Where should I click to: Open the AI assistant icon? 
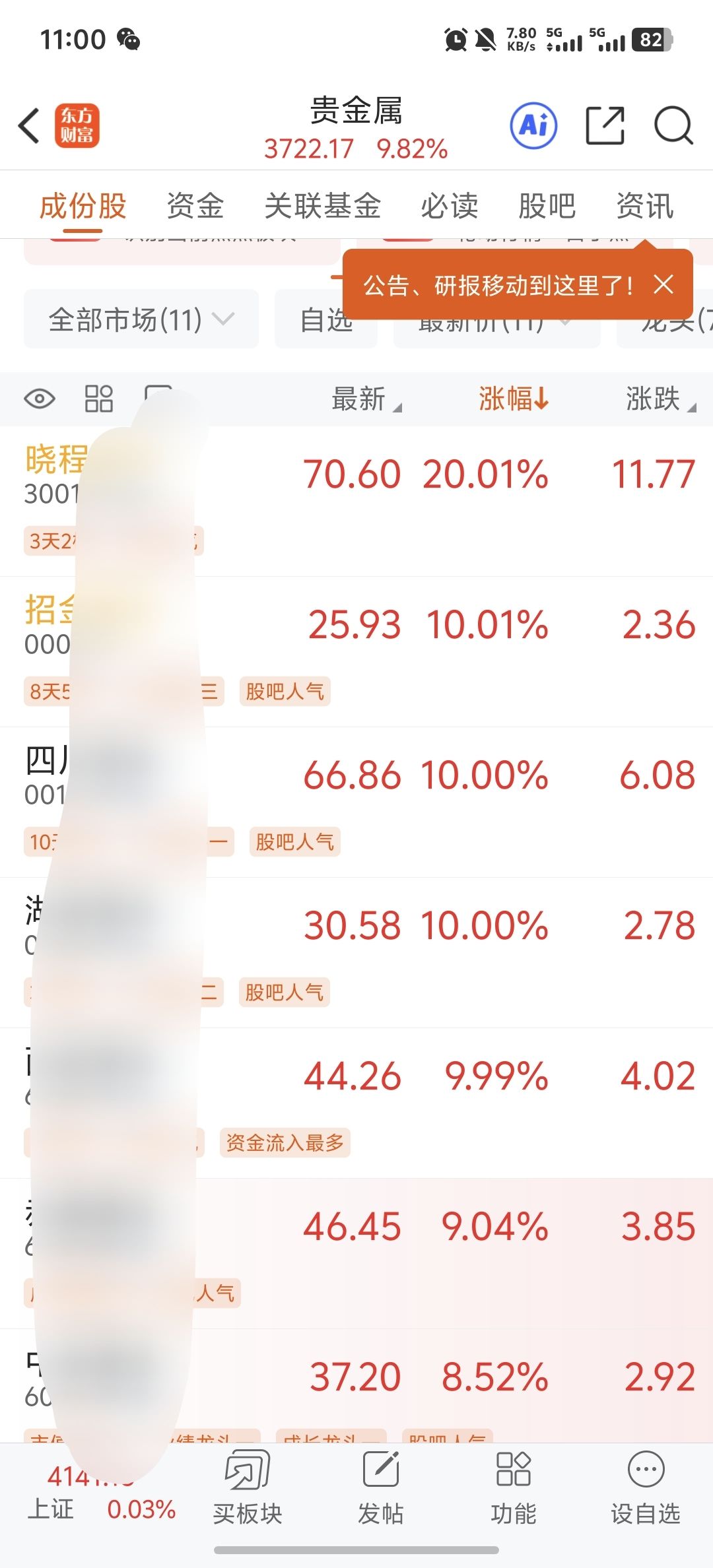point(533,125)
